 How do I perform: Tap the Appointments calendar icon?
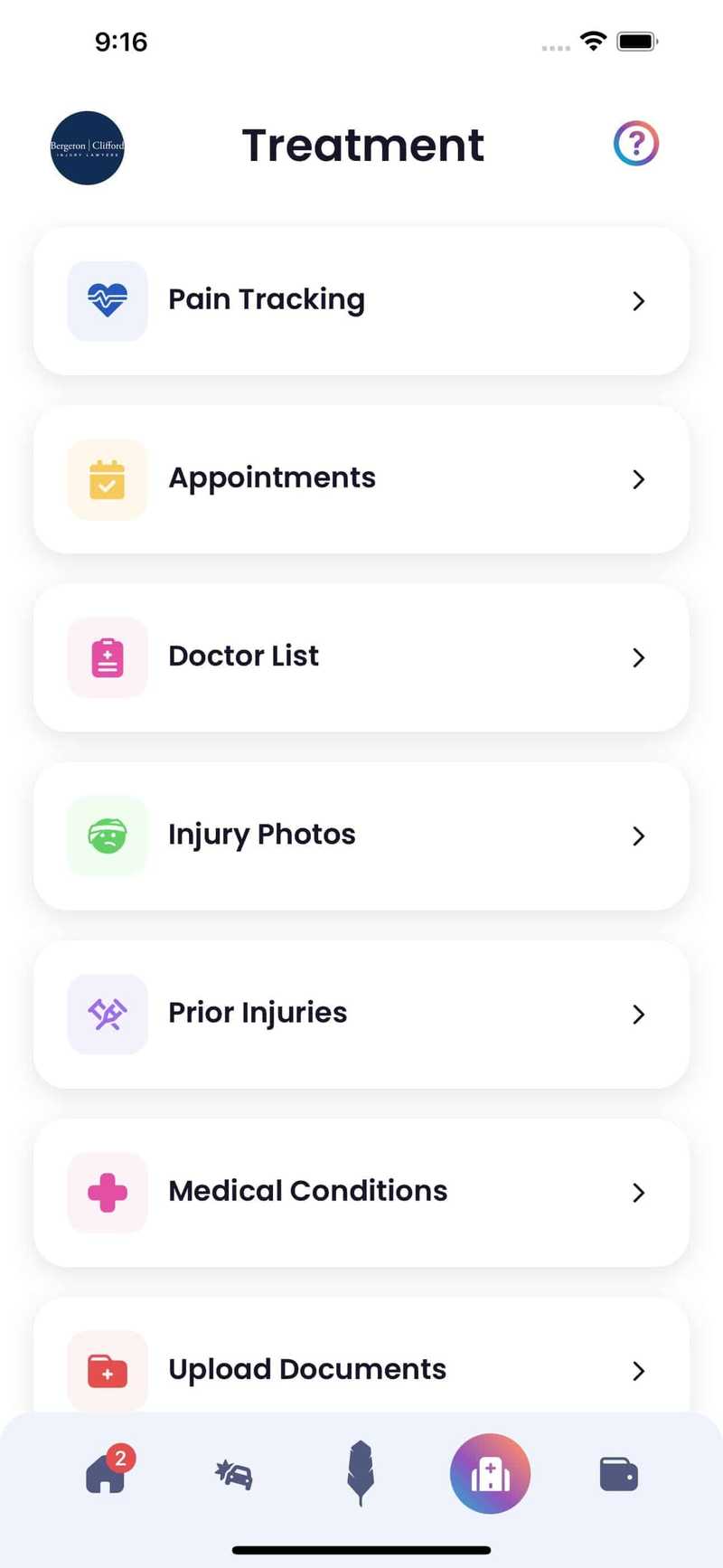click(x=107, y=478)
